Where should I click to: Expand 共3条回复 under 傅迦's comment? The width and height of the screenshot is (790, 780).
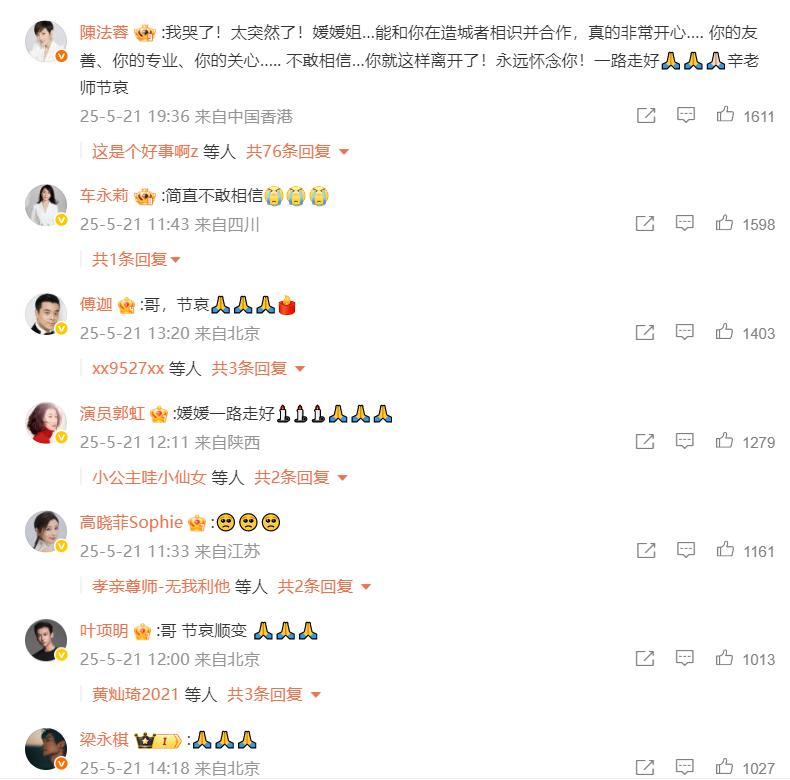(x=258, y=368)
